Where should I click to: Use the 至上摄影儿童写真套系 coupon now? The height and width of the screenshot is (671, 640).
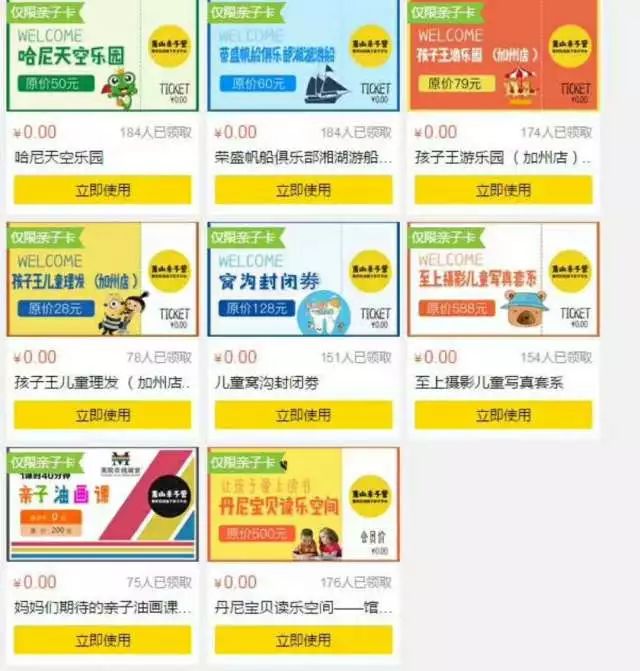pyautogui.click(x=503, y=415)
